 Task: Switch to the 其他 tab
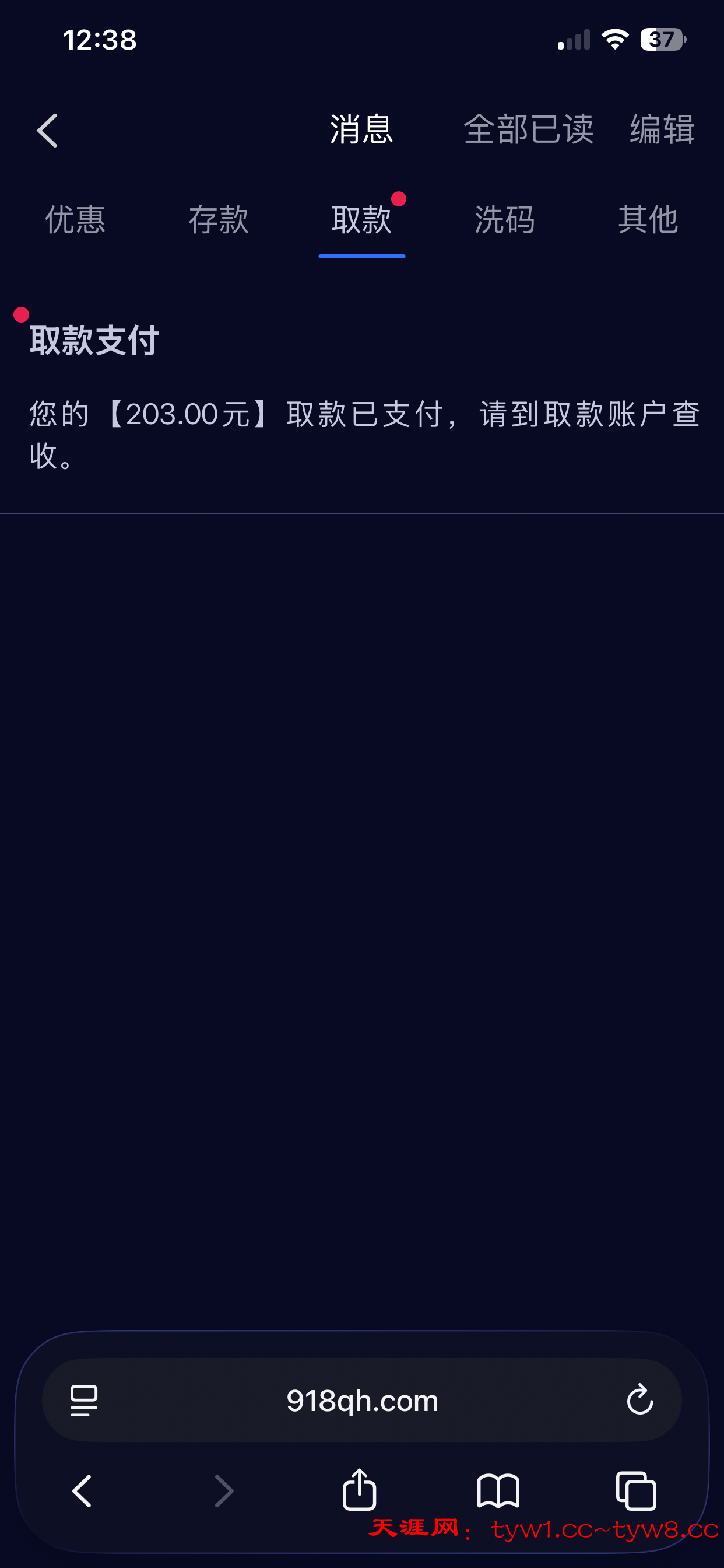tap(647, 220)
